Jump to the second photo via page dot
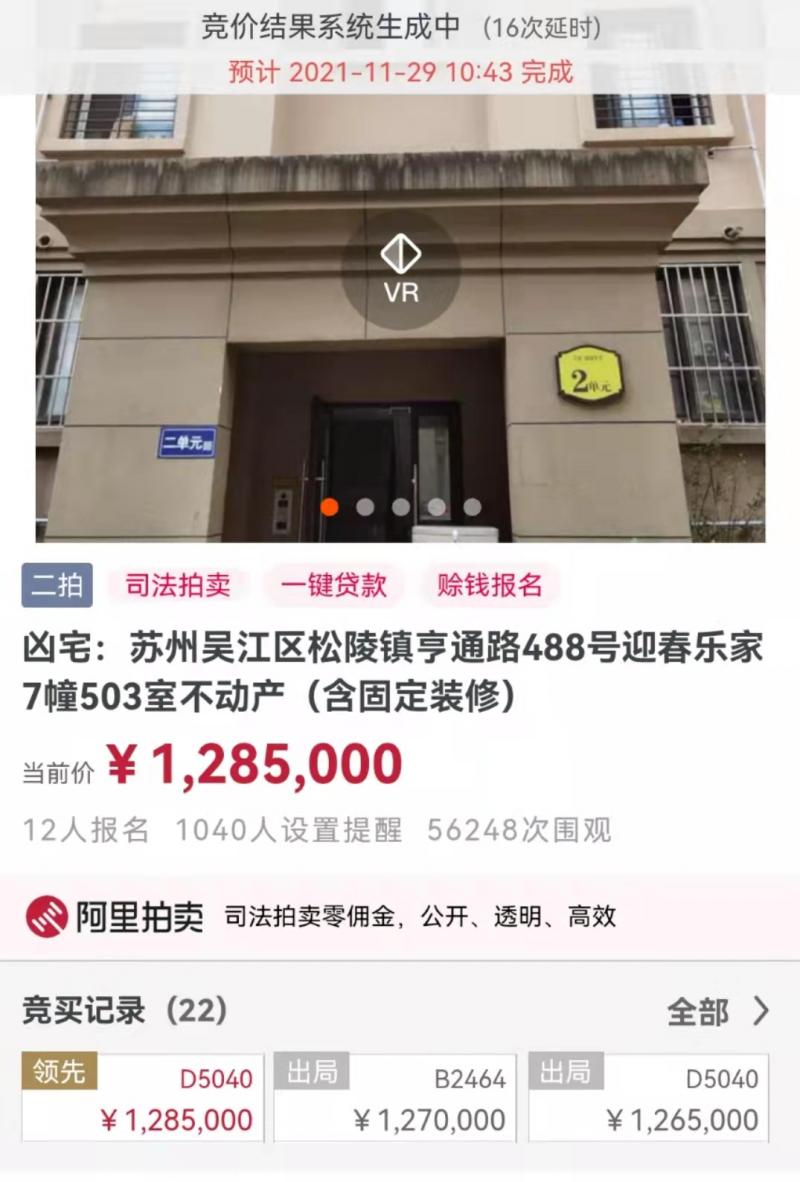Viewport: 800px width, 1182px height. 365,507
